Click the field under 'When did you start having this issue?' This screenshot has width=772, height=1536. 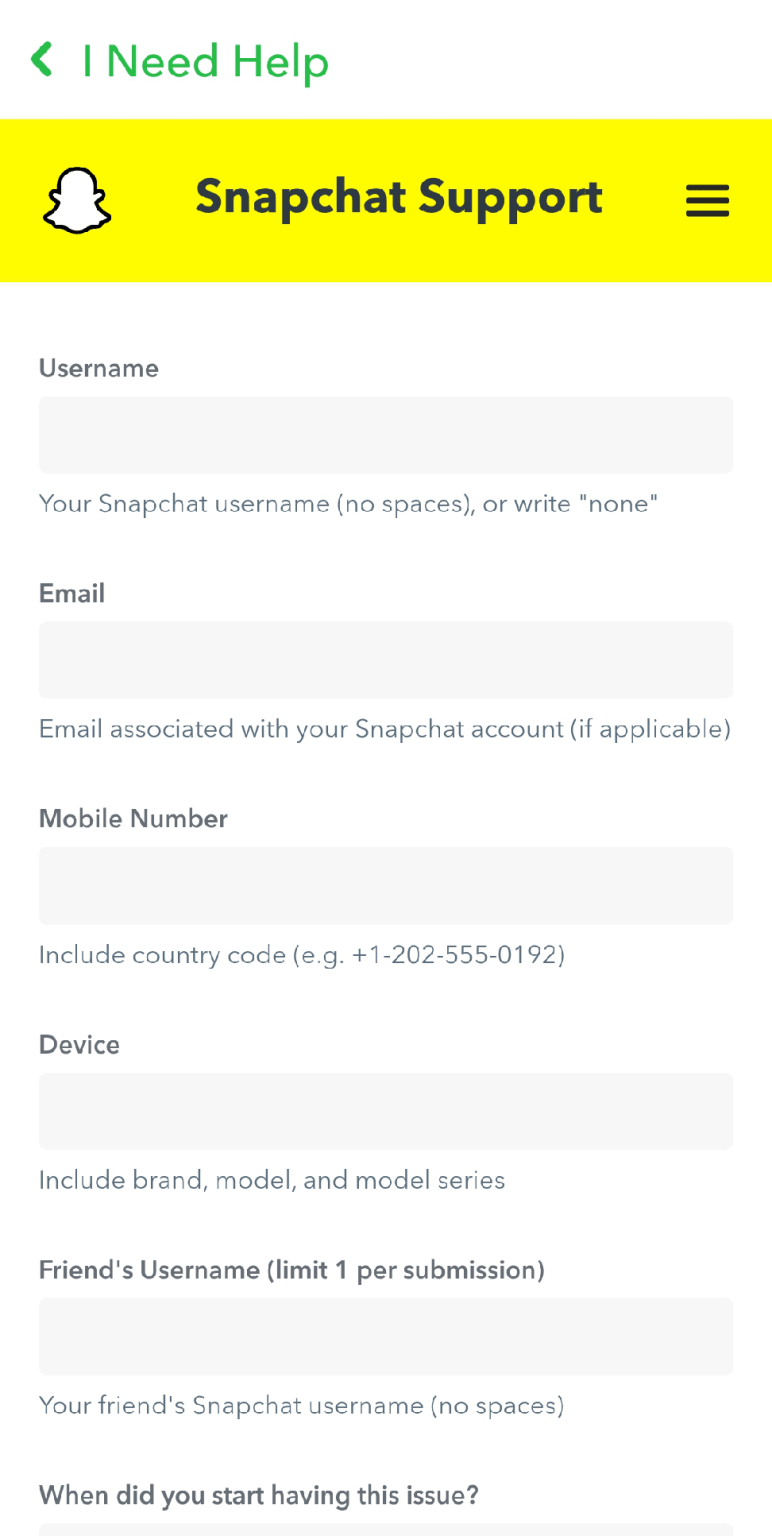click(x=386, y=1530)
